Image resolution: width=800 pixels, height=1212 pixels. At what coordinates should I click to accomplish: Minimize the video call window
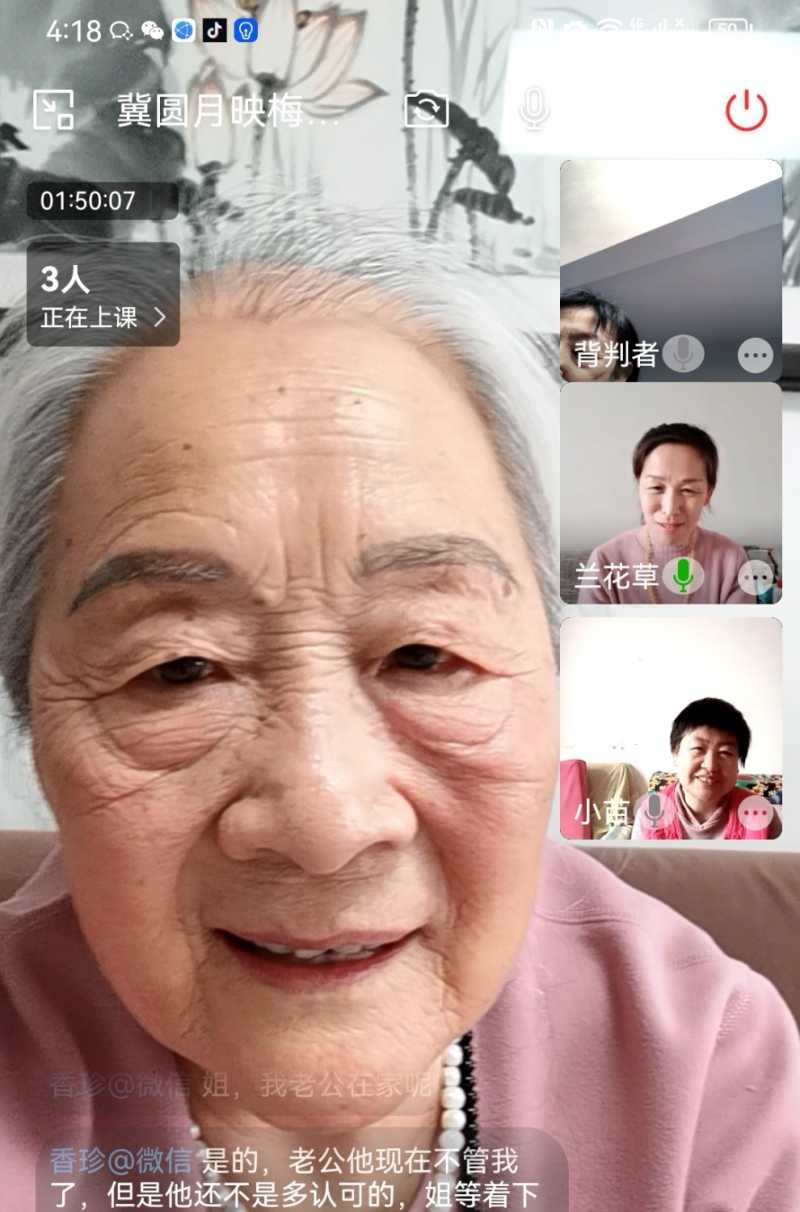point(54,110)
